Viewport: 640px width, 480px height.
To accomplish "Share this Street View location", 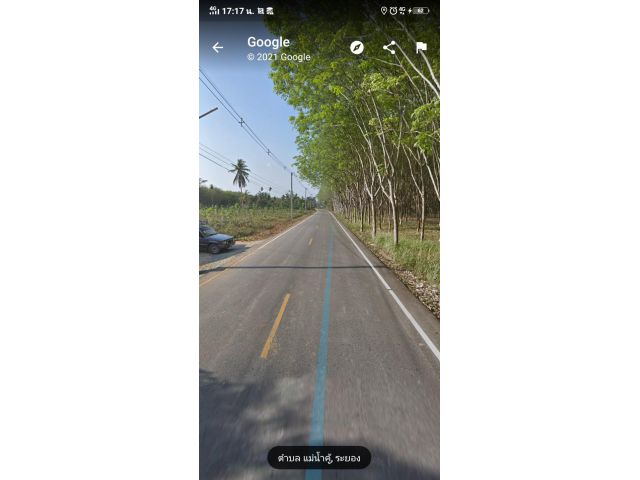I will [389, 47].
